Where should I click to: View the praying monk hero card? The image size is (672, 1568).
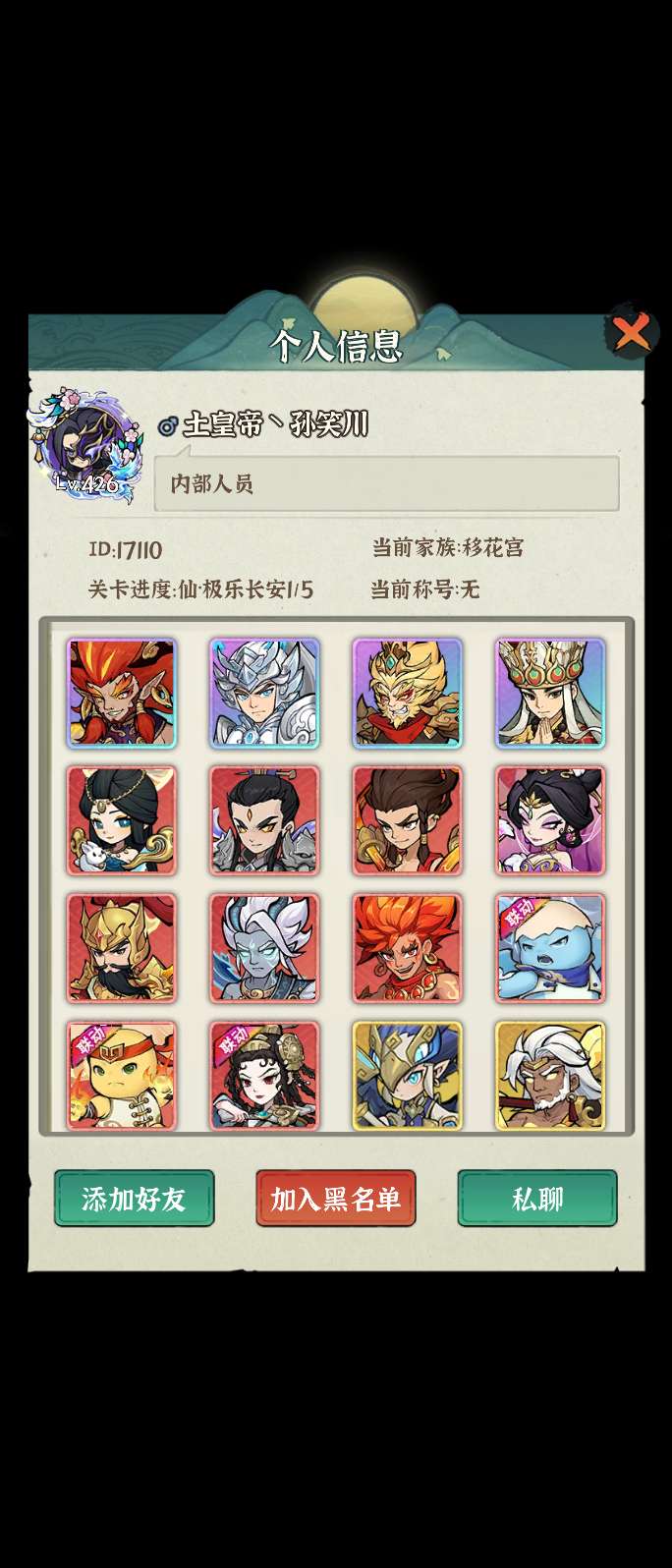pos(550,694)
